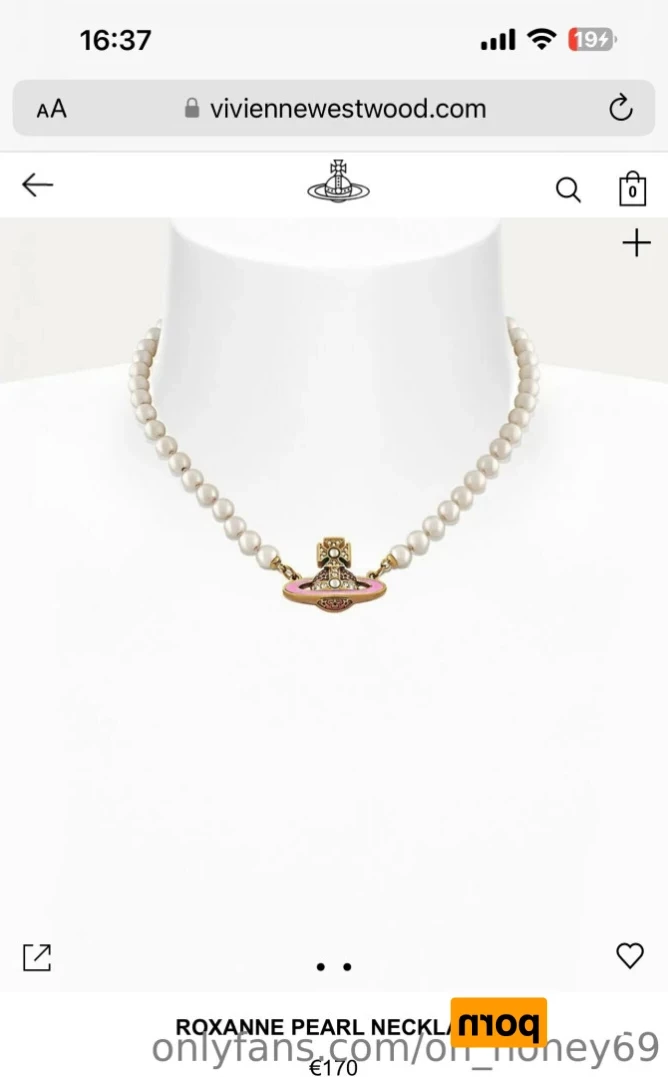668x1077 pixels.
Task: Open the AA reader options
Action: point(51,109)
